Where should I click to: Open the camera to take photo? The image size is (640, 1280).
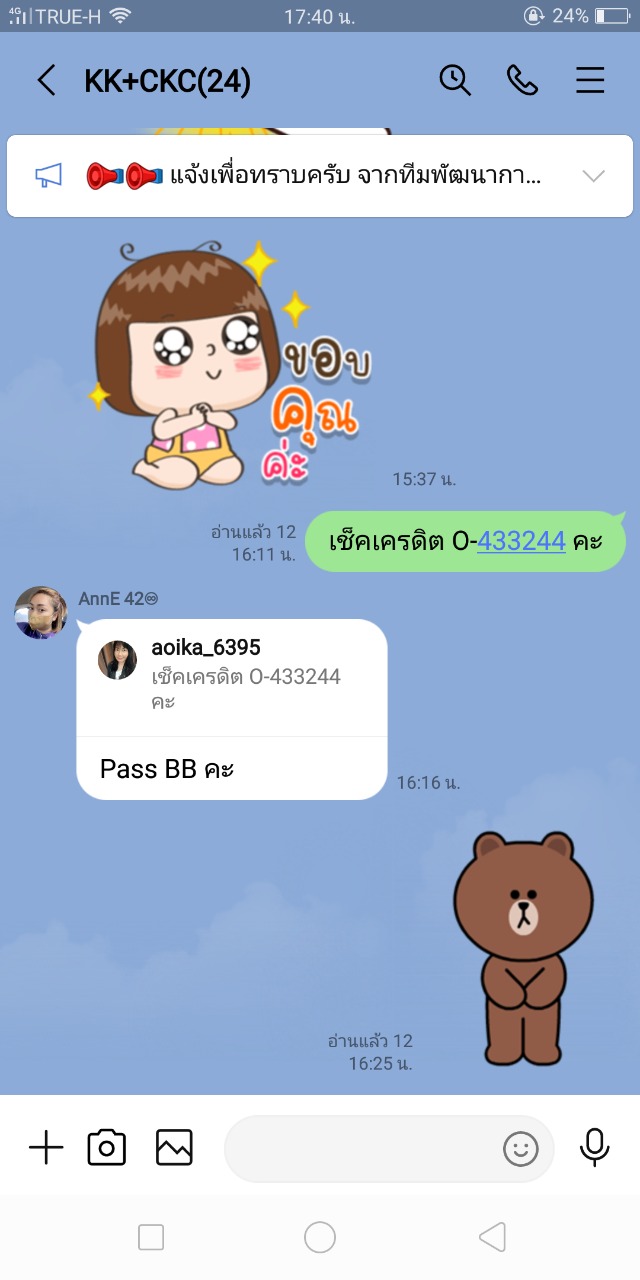[107, 1148]
